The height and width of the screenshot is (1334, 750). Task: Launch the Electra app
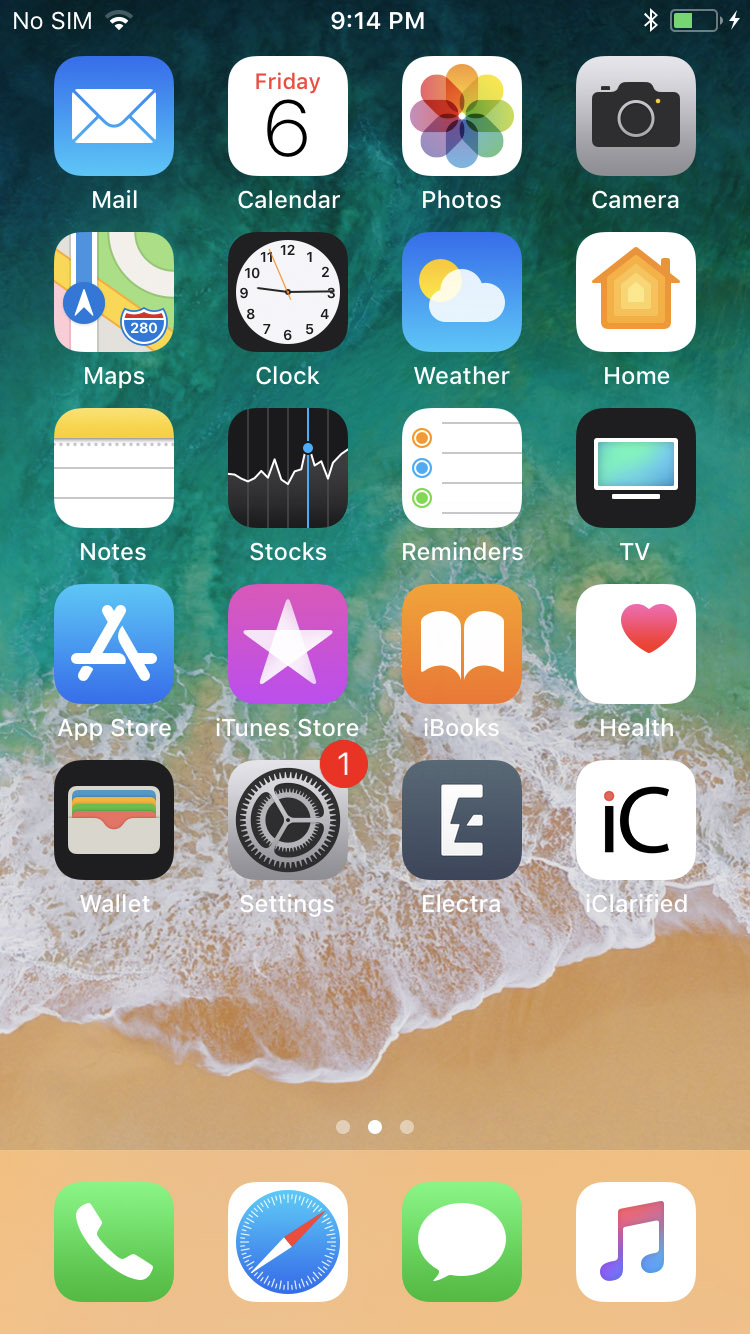click(x=462, y=820)
